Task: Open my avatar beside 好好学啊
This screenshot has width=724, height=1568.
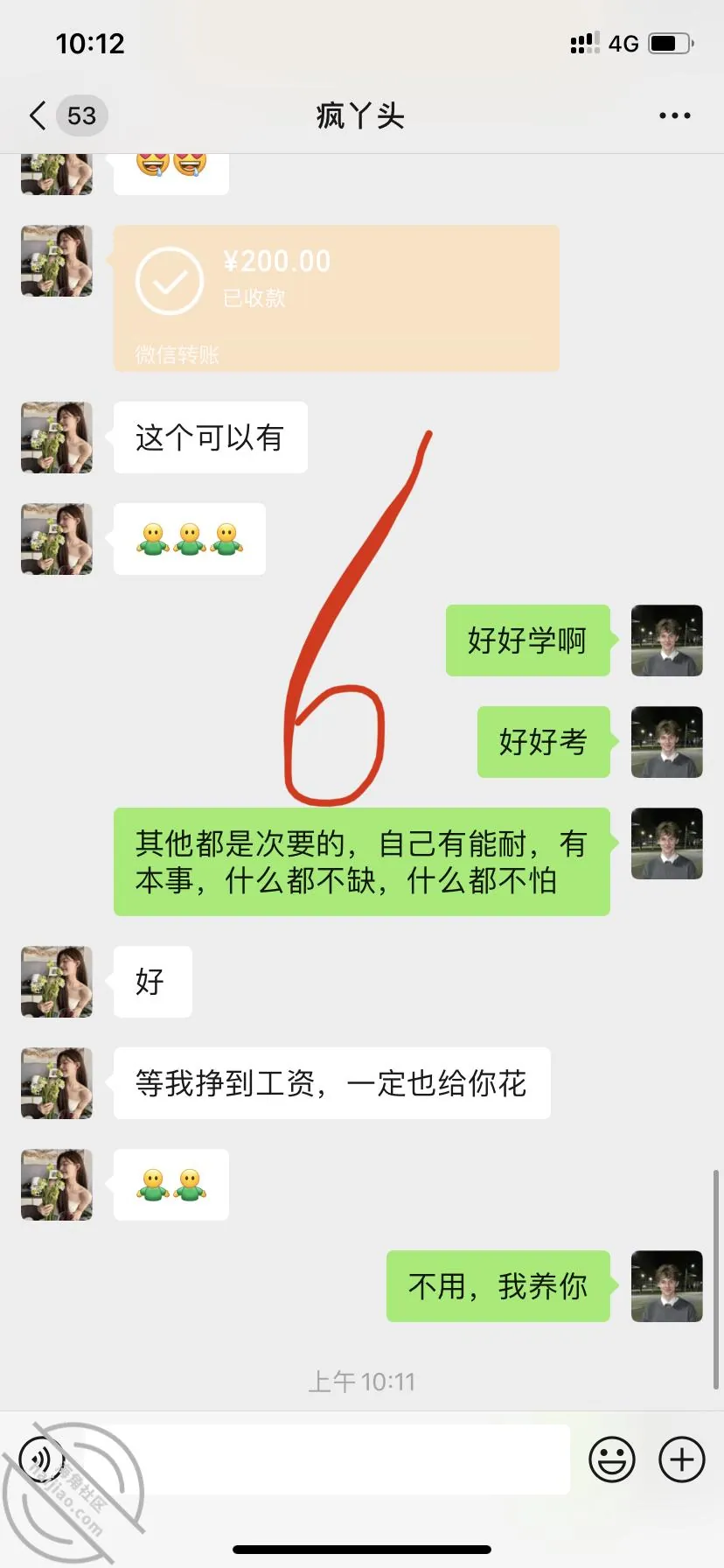Action: pos(667,640)
